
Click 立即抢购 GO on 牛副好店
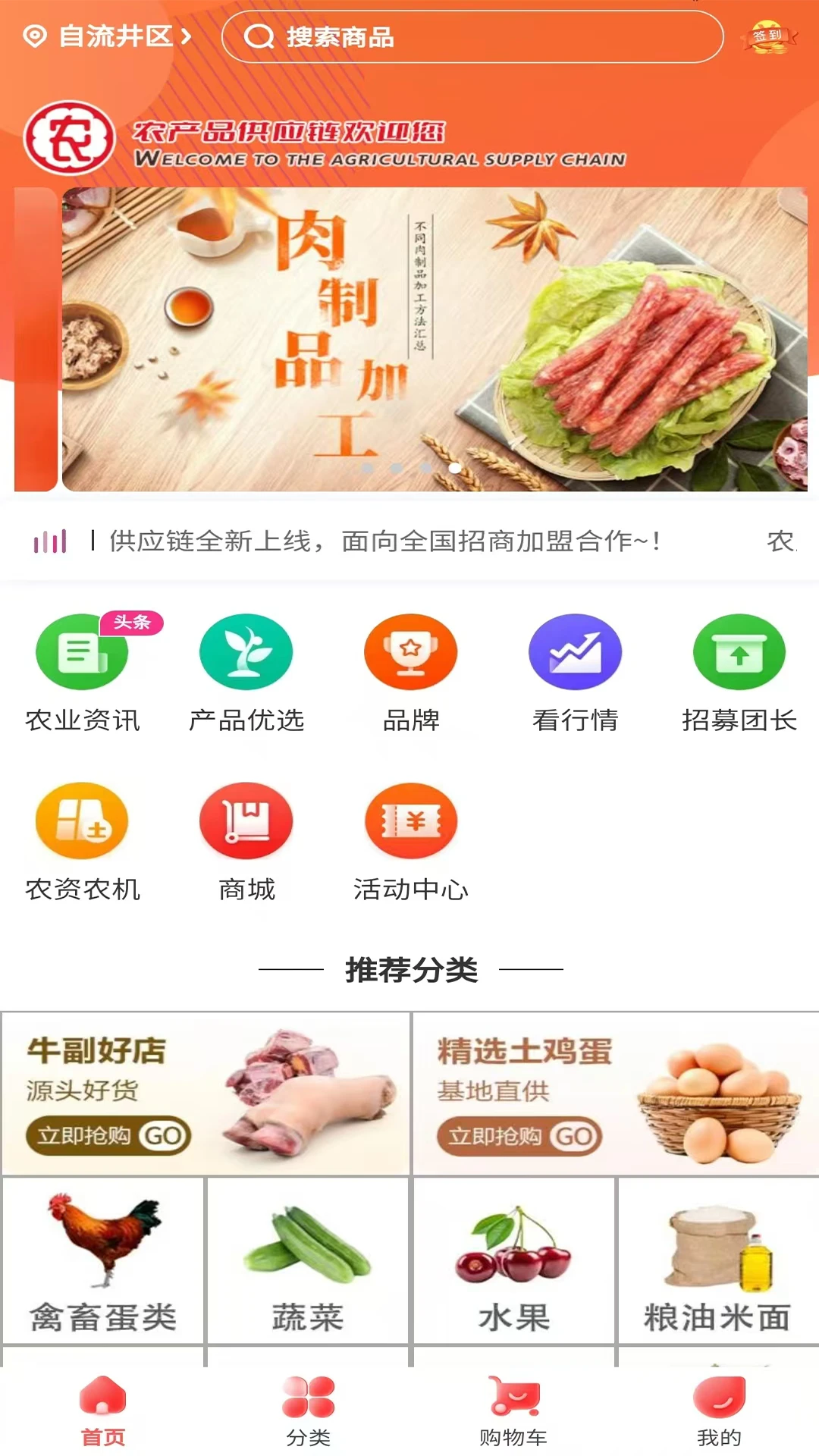tap(109, 1136)
